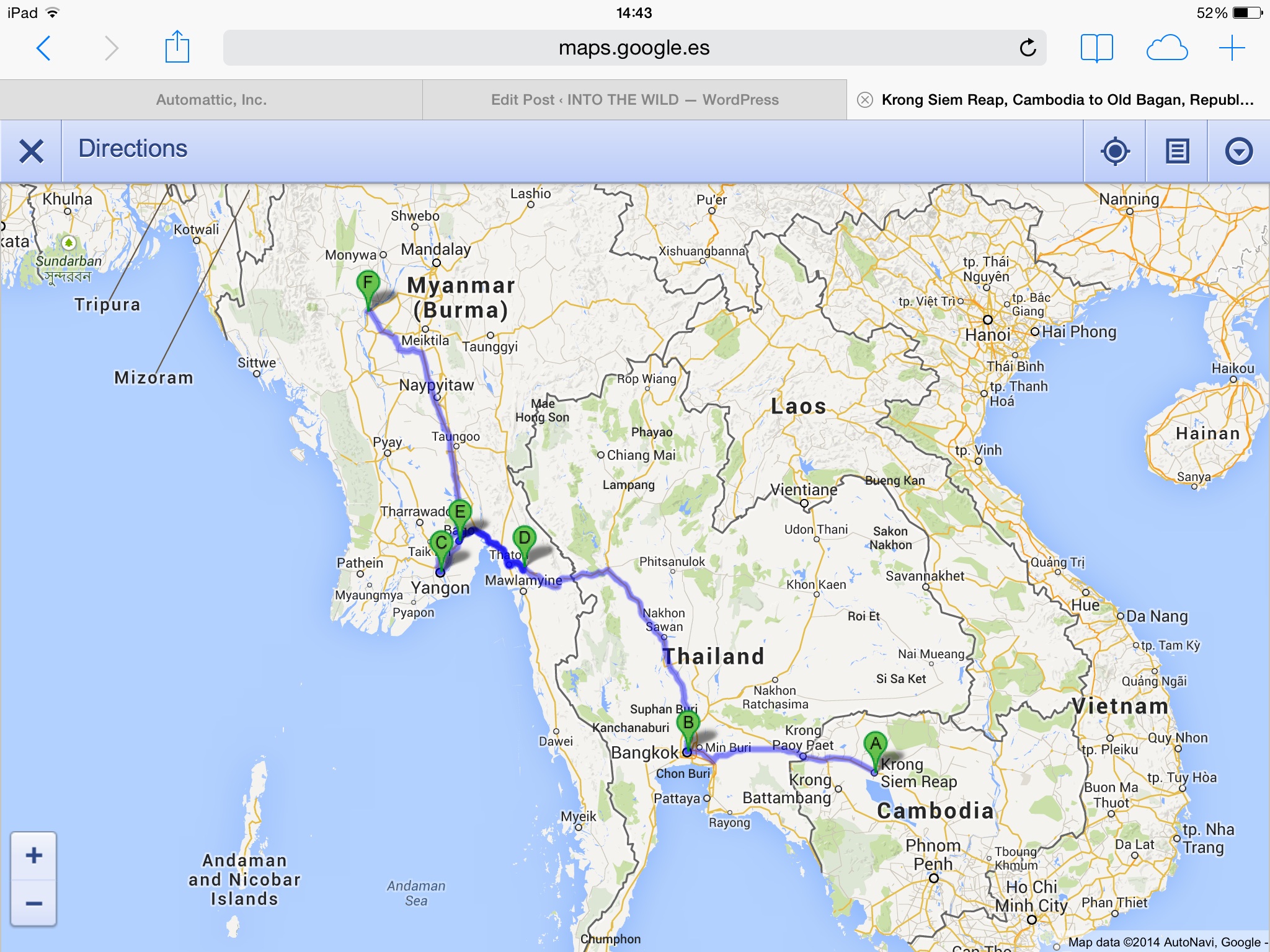The width and height of the screenshot is (1270, 952).
Task: Close the Krong Siem Reap directions tab
Action: point(865,100)
